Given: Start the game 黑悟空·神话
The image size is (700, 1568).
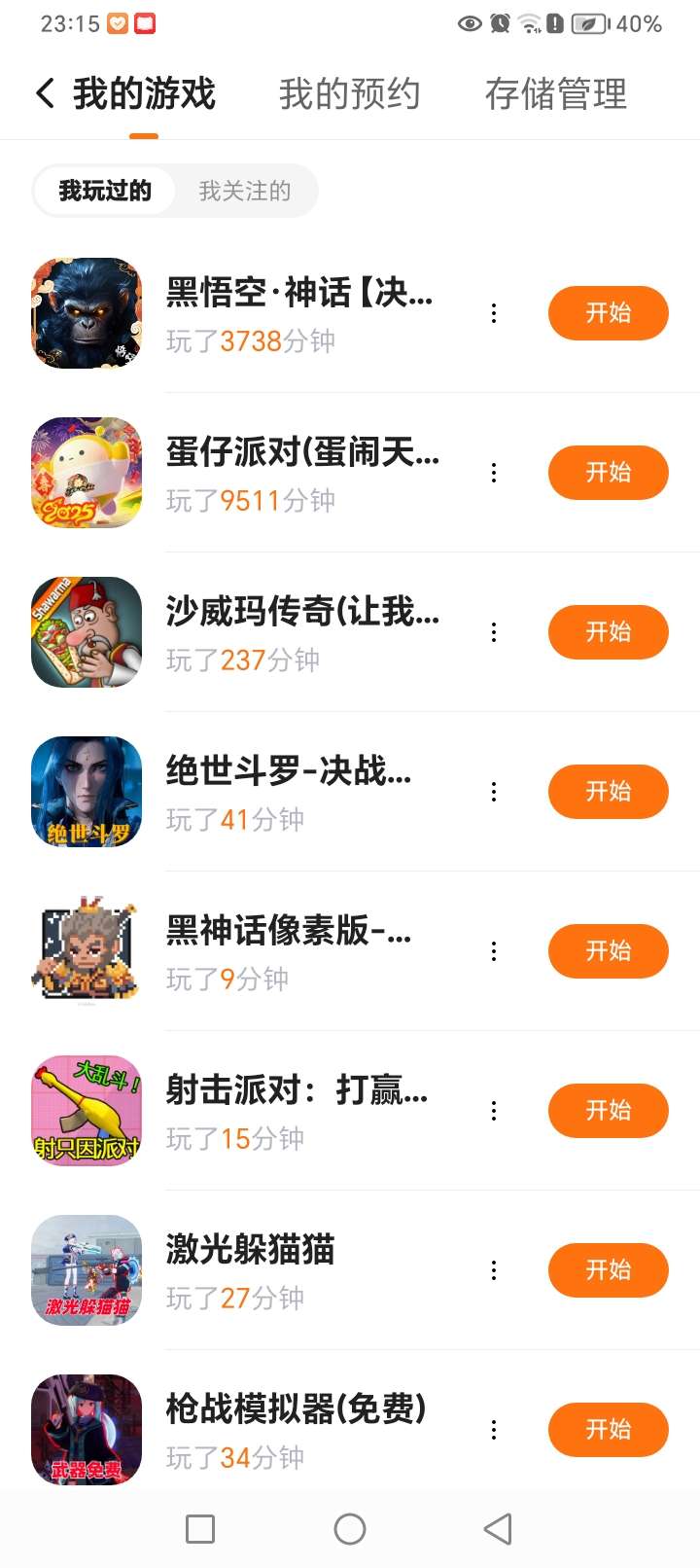Looking at the screenshot, I should coord(608,313).
